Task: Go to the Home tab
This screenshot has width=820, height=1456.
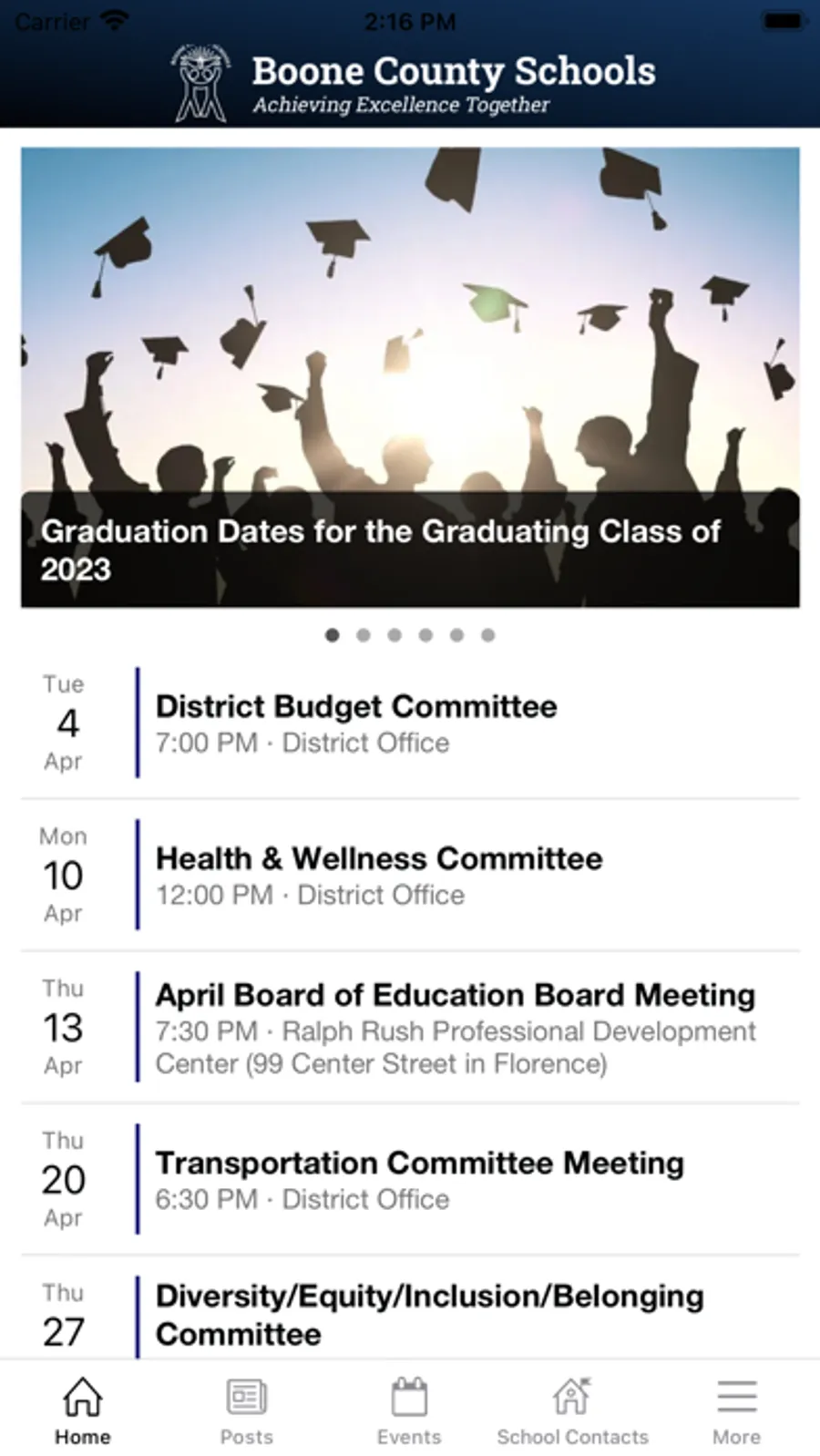Action: 82,1410
